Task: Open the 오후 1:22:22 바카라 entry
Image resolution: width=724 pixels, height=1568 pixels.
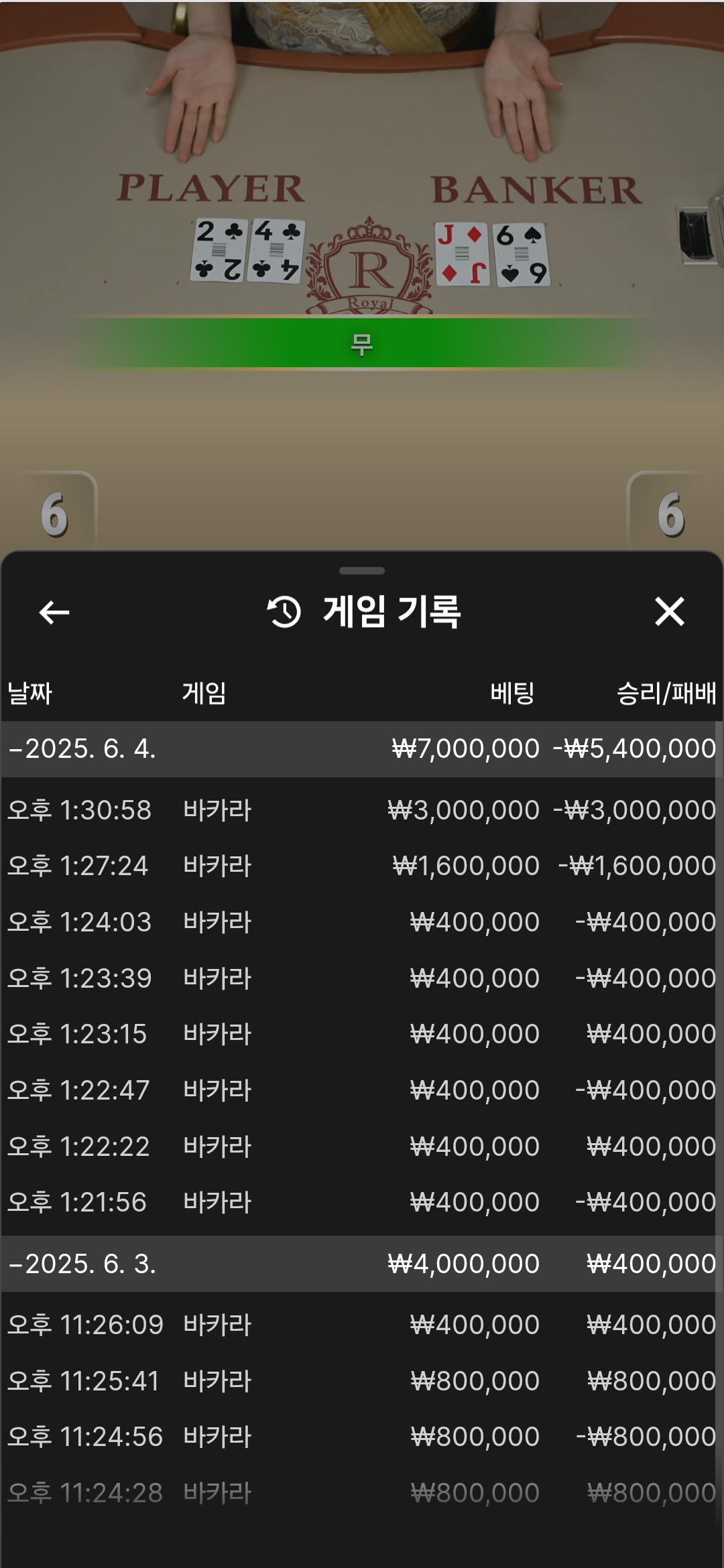Action: (x=362, y=1147)
